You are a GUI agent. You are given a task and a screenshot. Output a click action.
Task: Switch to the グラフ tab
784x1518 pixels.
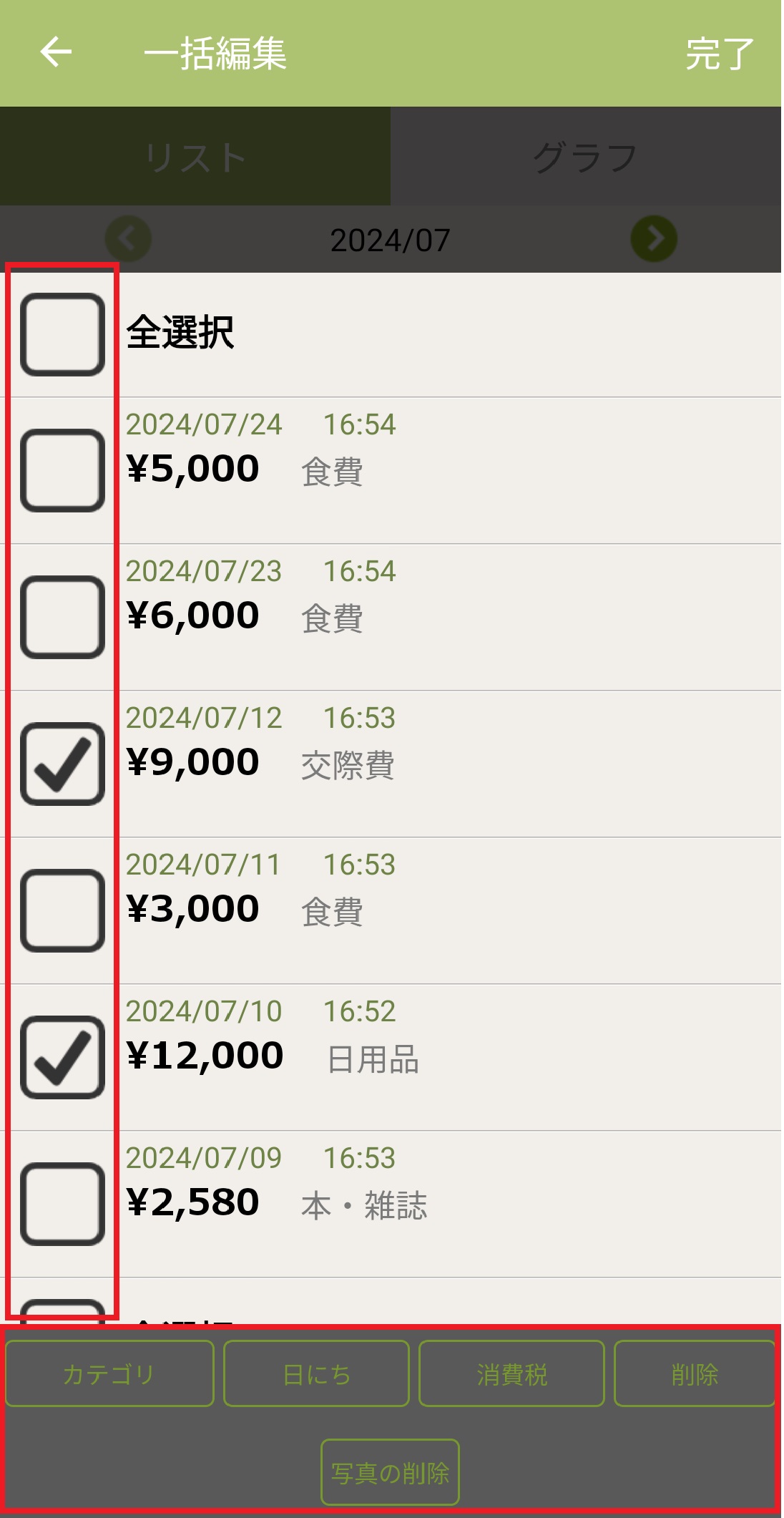(585, 157)
